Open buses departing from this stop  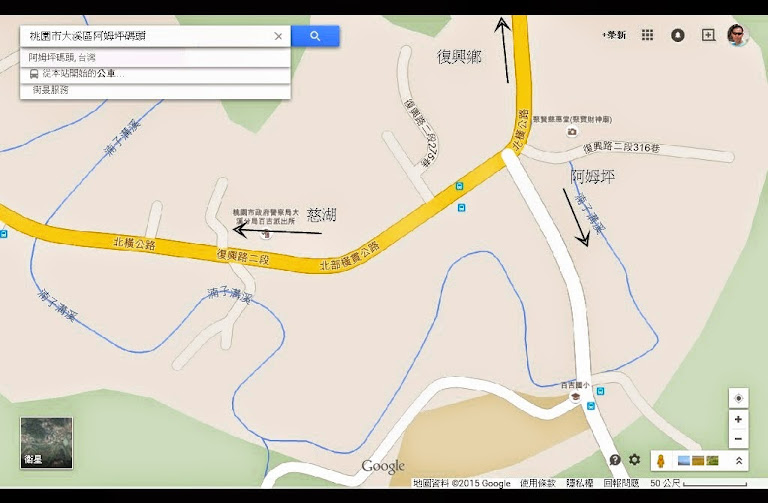80,74
